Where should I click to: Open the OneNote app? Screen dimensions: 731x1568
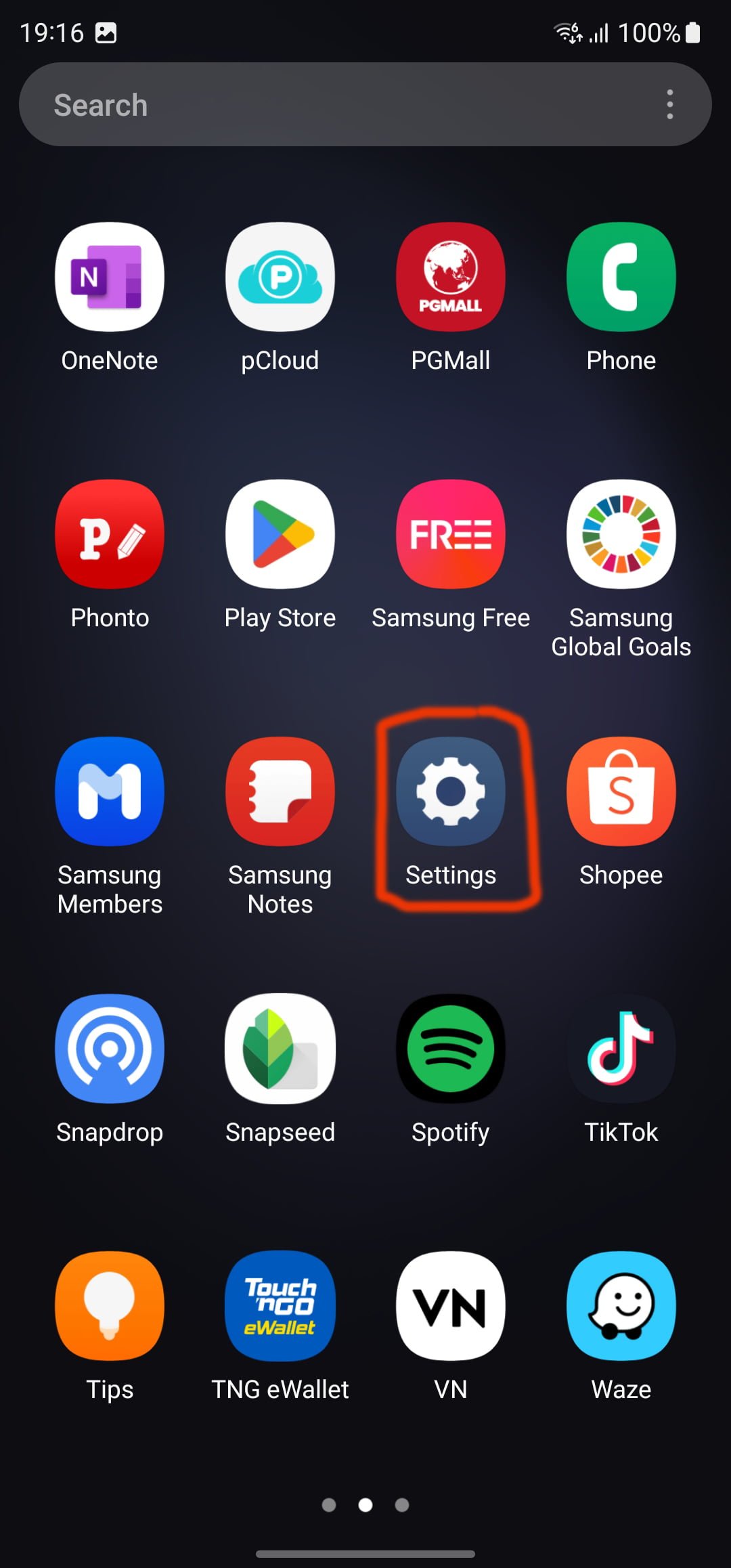coord(110,278)
